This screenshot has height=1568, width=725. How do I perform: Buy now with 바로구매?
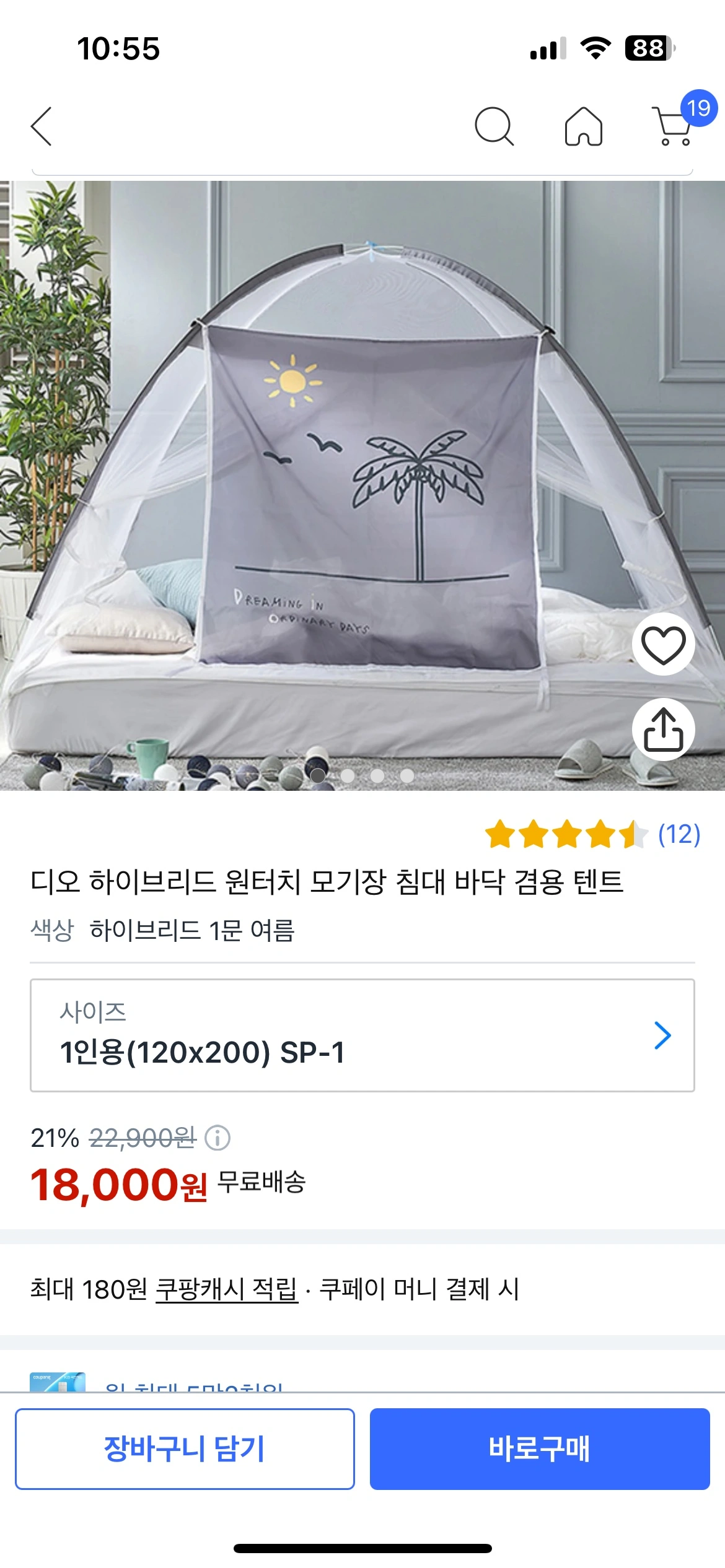click(540, 1448)
